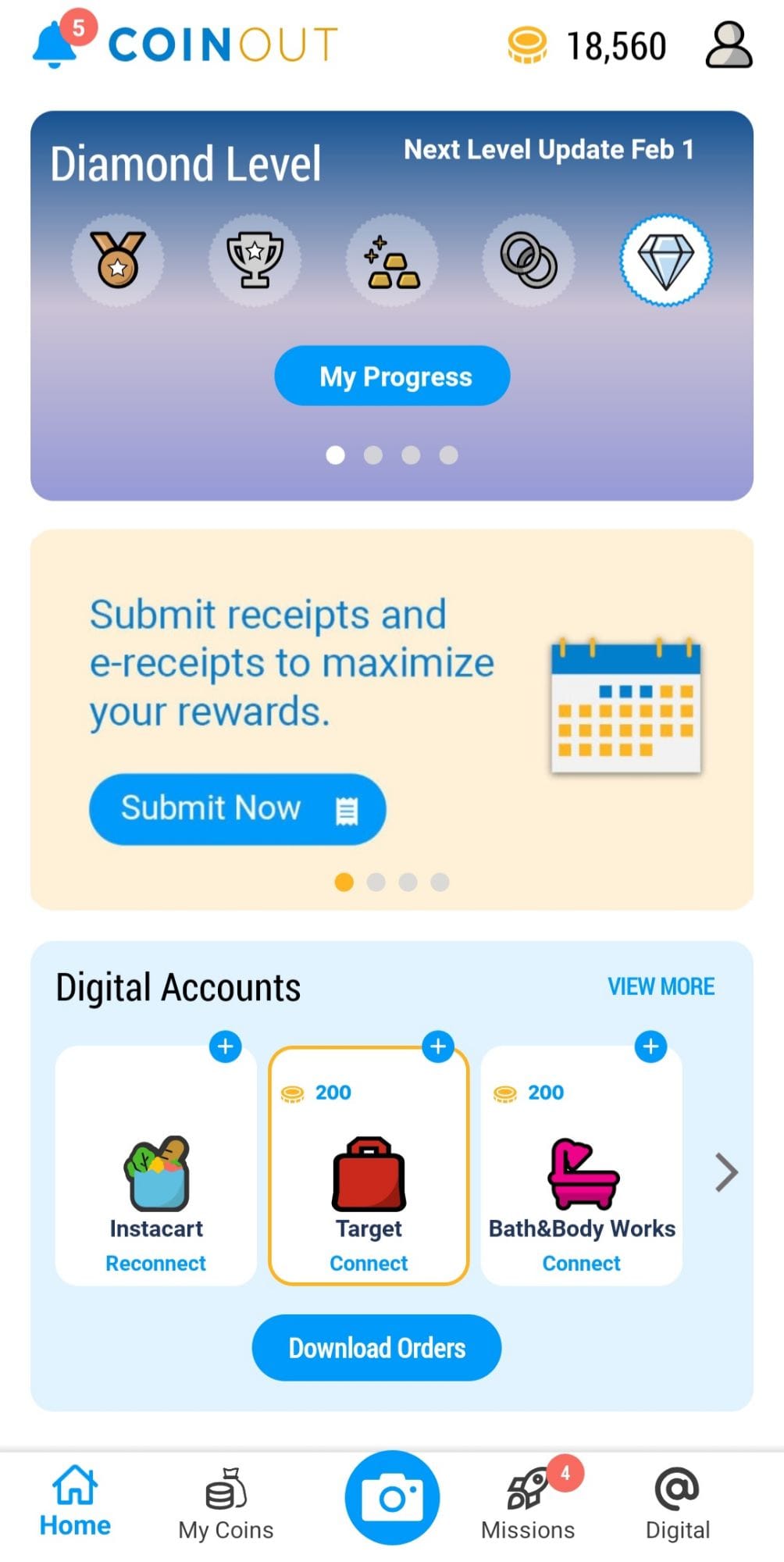This screenshot has height=1562, width=784.
Task: Open VIEW MORE digital accounts
Action: [661, 986]
